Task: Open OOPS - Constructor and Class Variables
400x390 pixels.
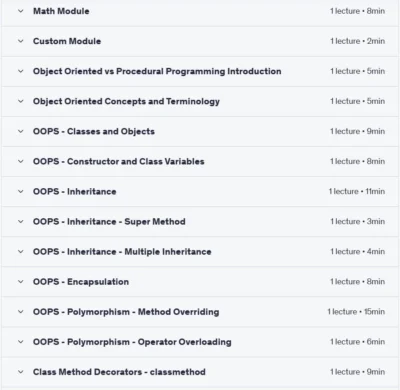Action: 201,161
